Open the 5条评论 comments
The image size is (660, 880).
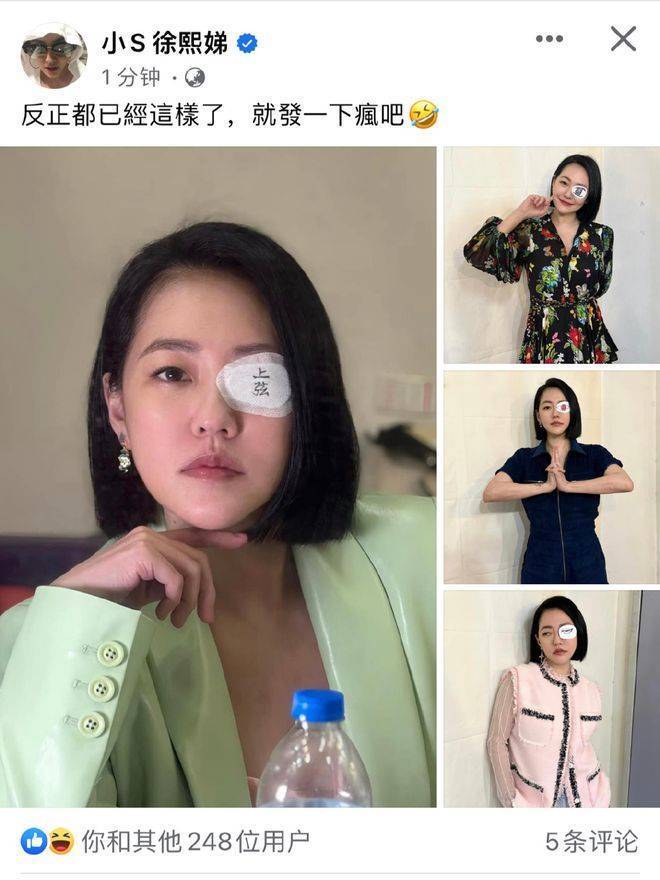591,841
